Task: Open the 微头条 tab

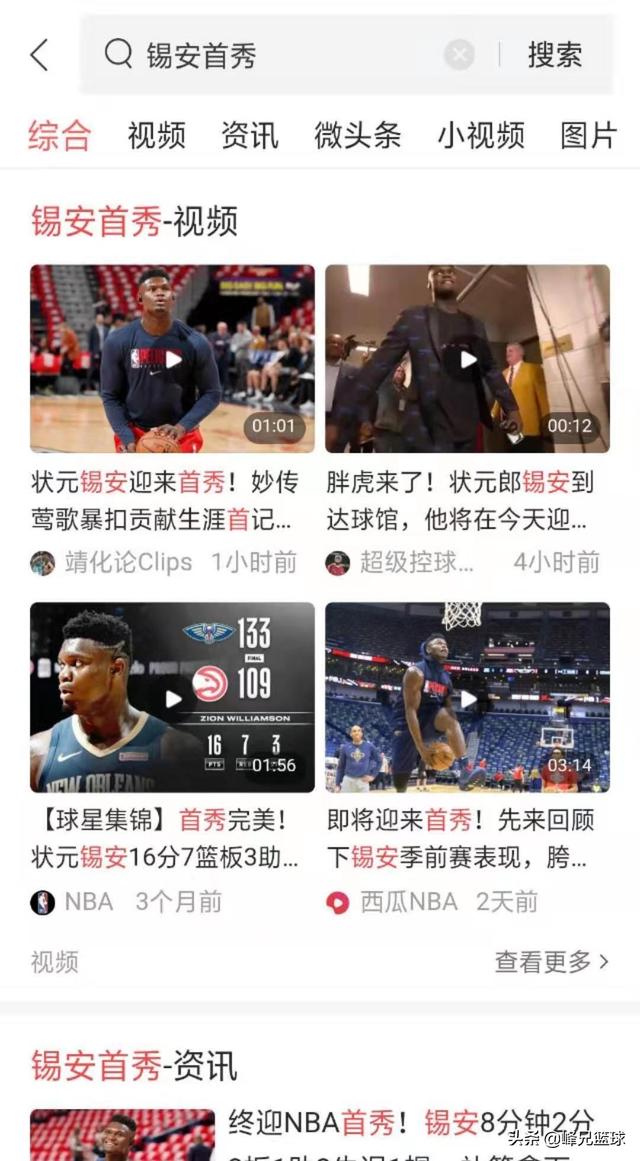Action: pos(358,135)
